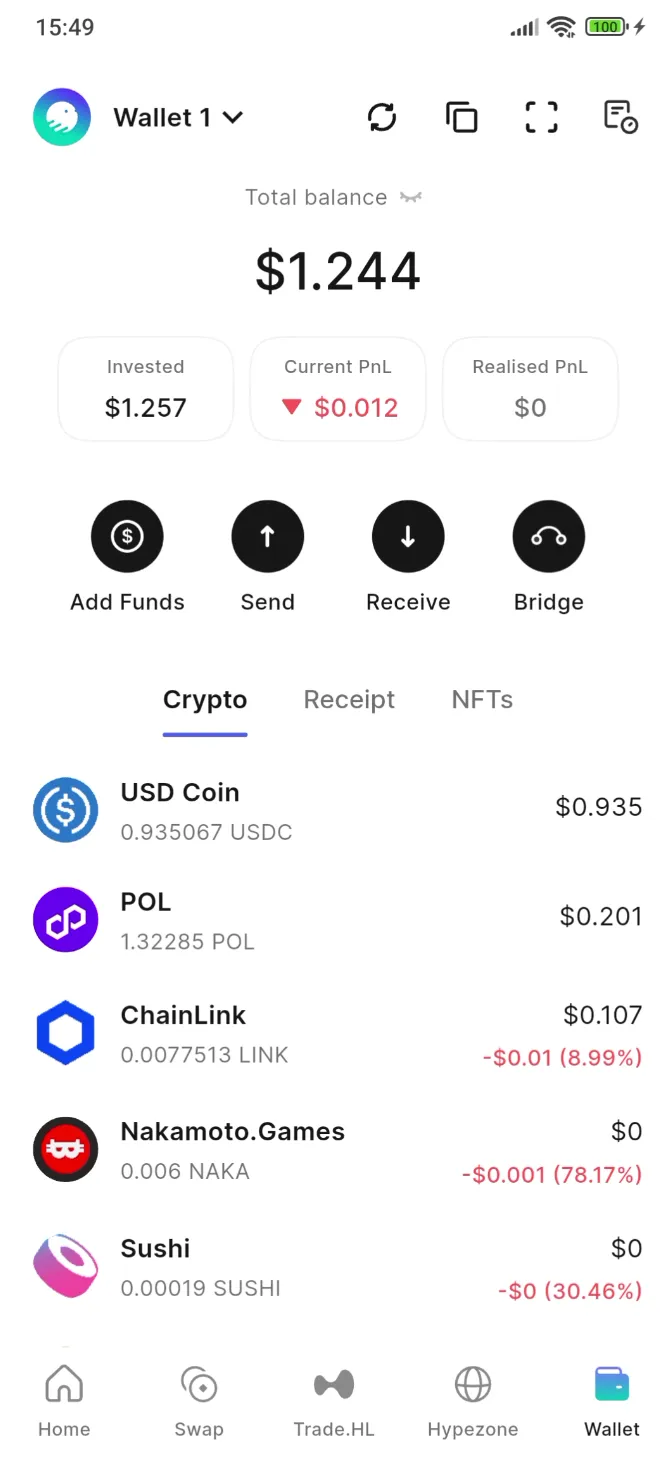Hide the total balance
Viewport: 670px width, 1458px height.
point(411,198)
